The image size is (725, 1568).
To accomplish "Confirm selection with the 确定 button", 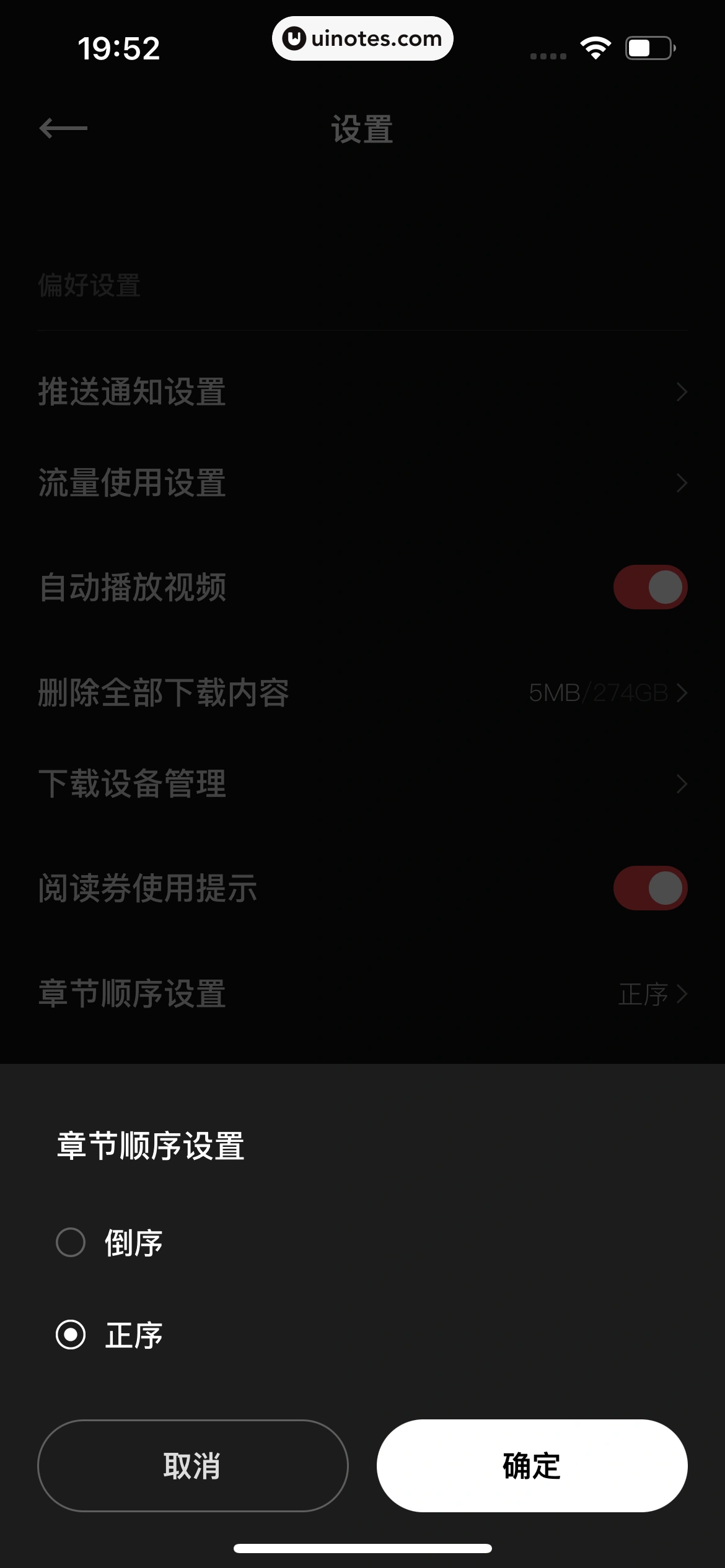I will (532, 1465).
